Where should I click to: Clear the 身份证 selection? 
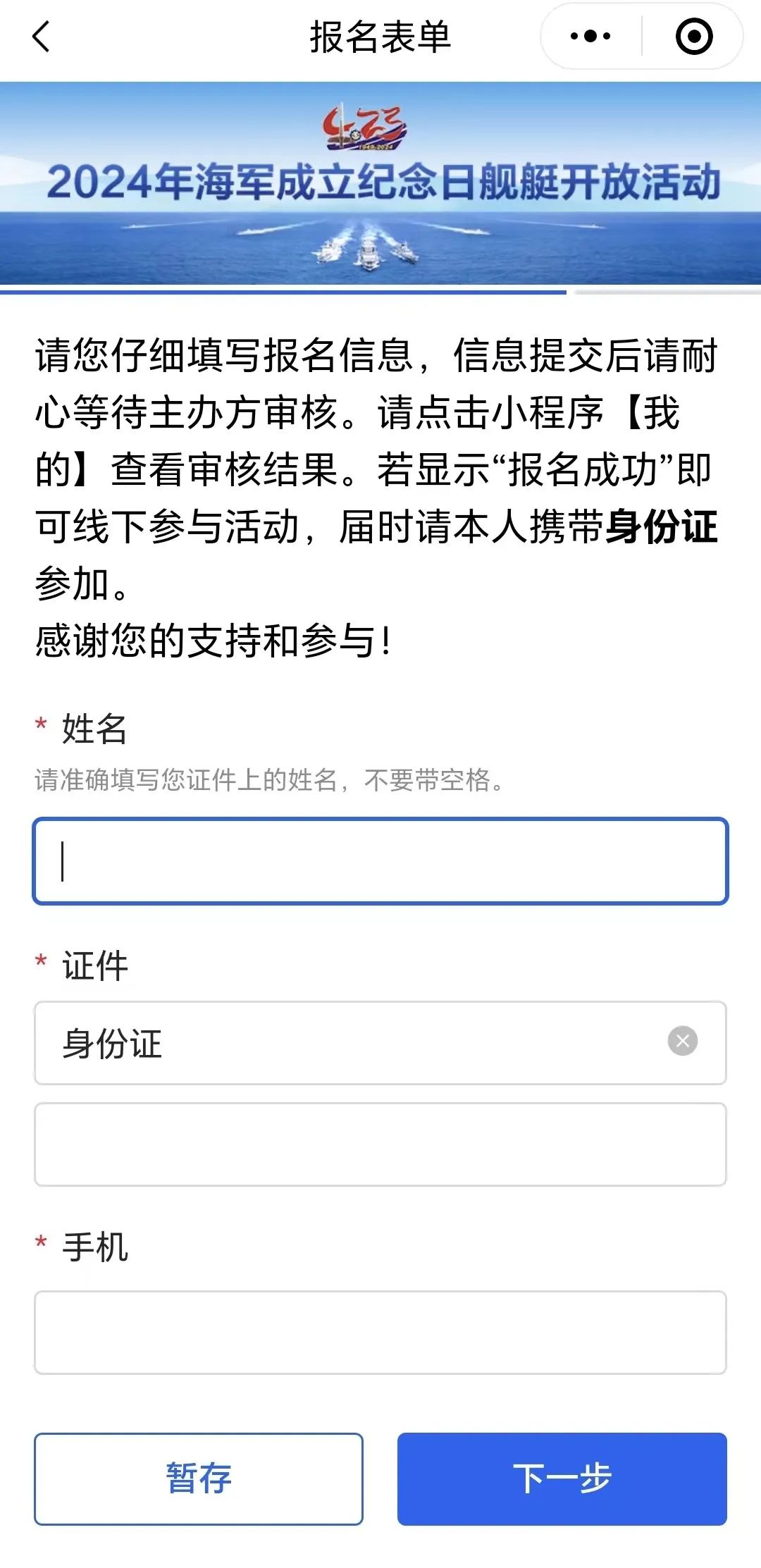(682, 1041)
